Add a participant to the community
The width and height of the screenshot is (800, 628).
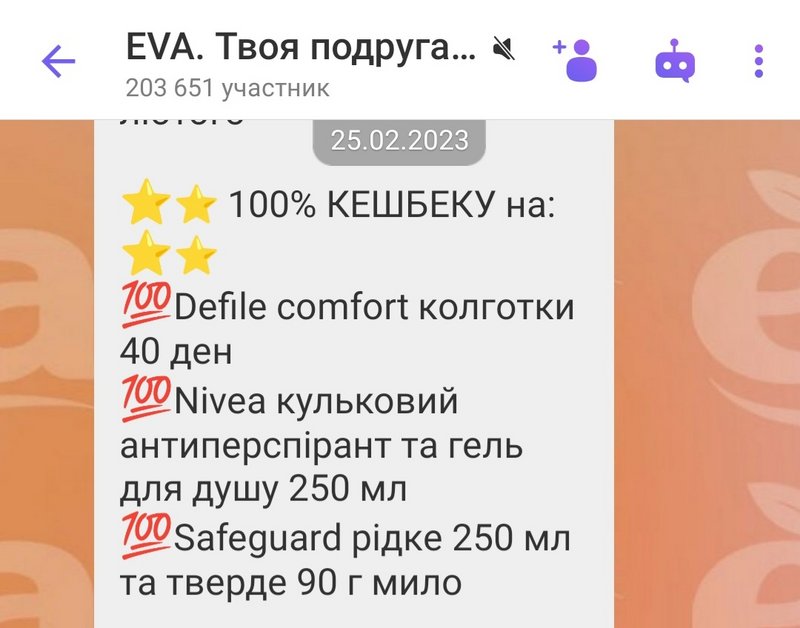coord(577,60)
